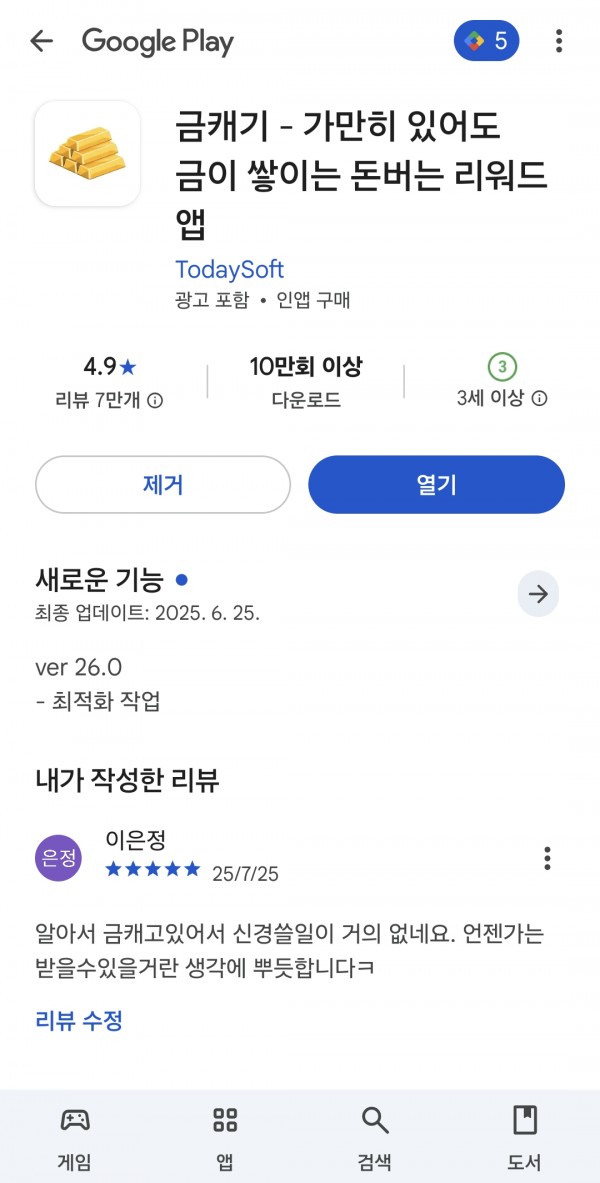View rating info next to 리뷰 7만개
The image size is (600, 1183).
(x=155, y=401)
